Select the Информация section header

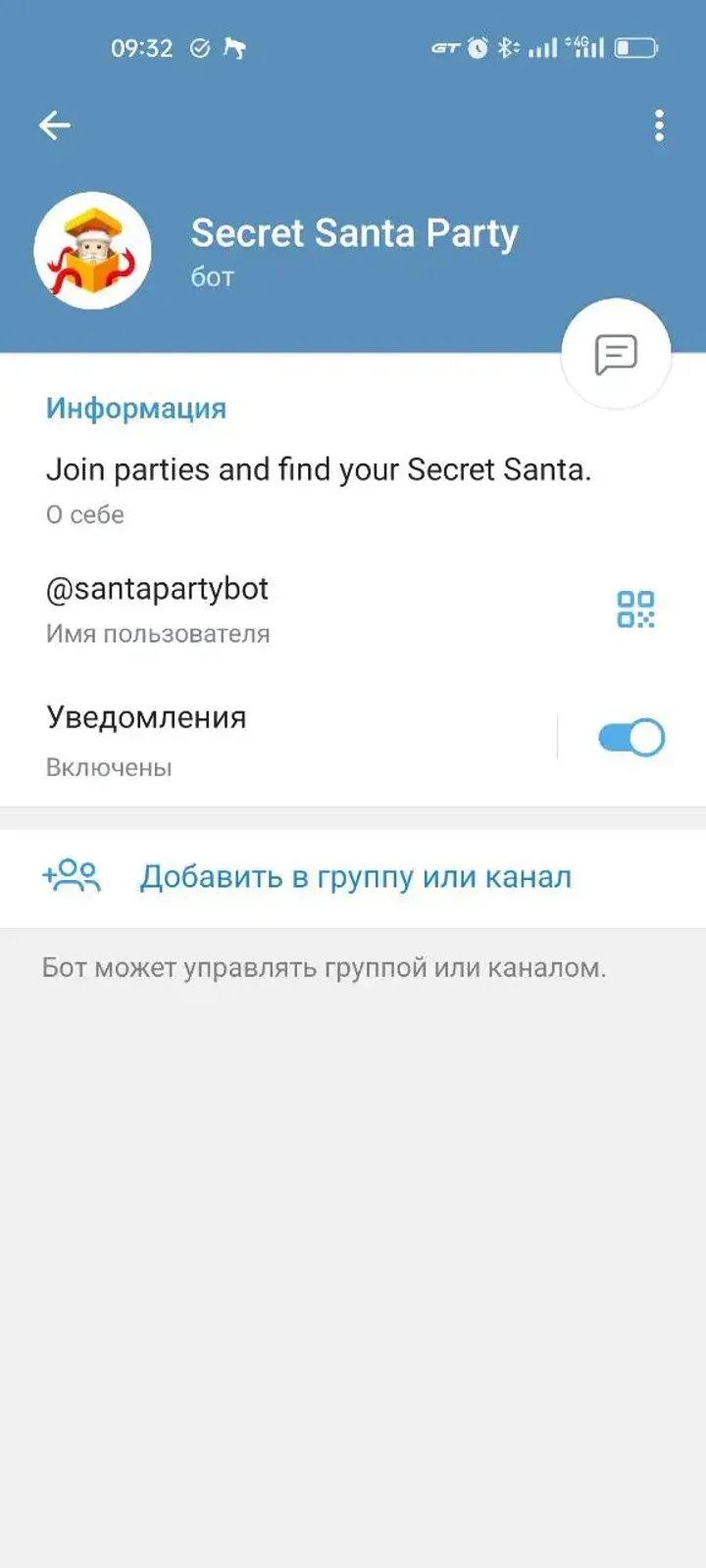pos(135,408)
